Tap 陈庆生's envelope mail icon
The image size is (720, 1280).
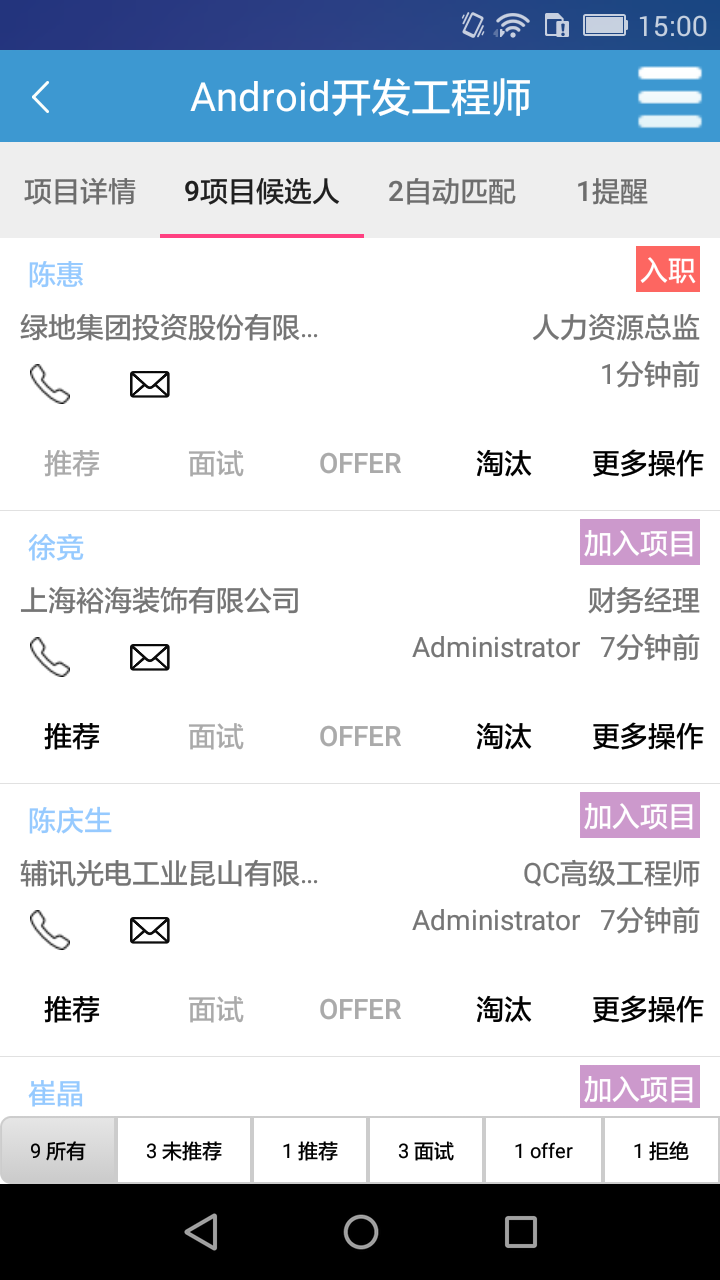(149, 929)
